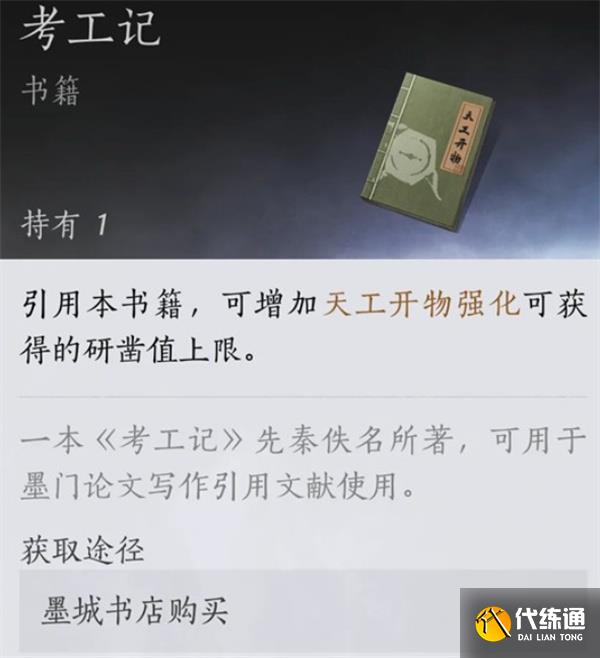
Task: Open the 墨城书店购买 acquisition route
Action: tap(135, 610)
